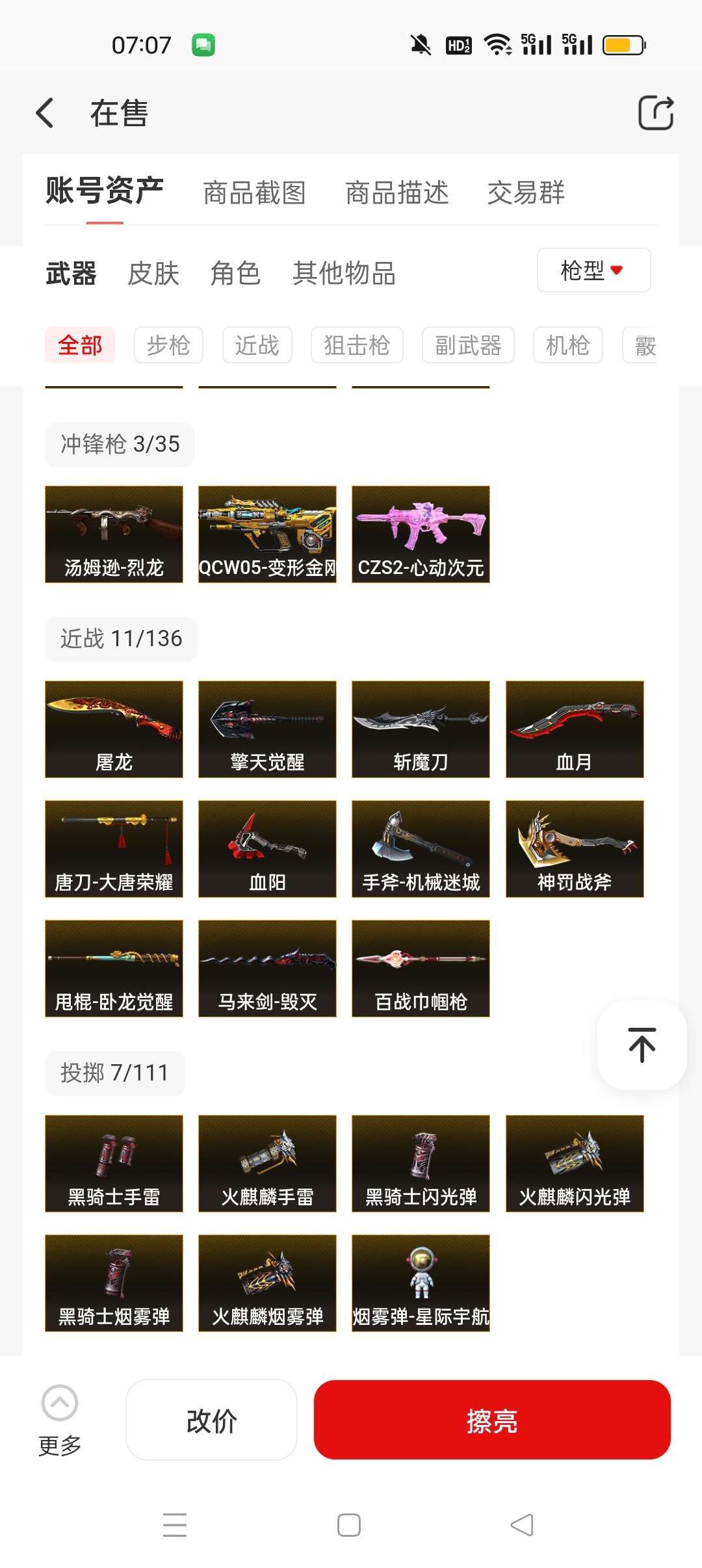Filter by 副武器 chip

[468, 345]
